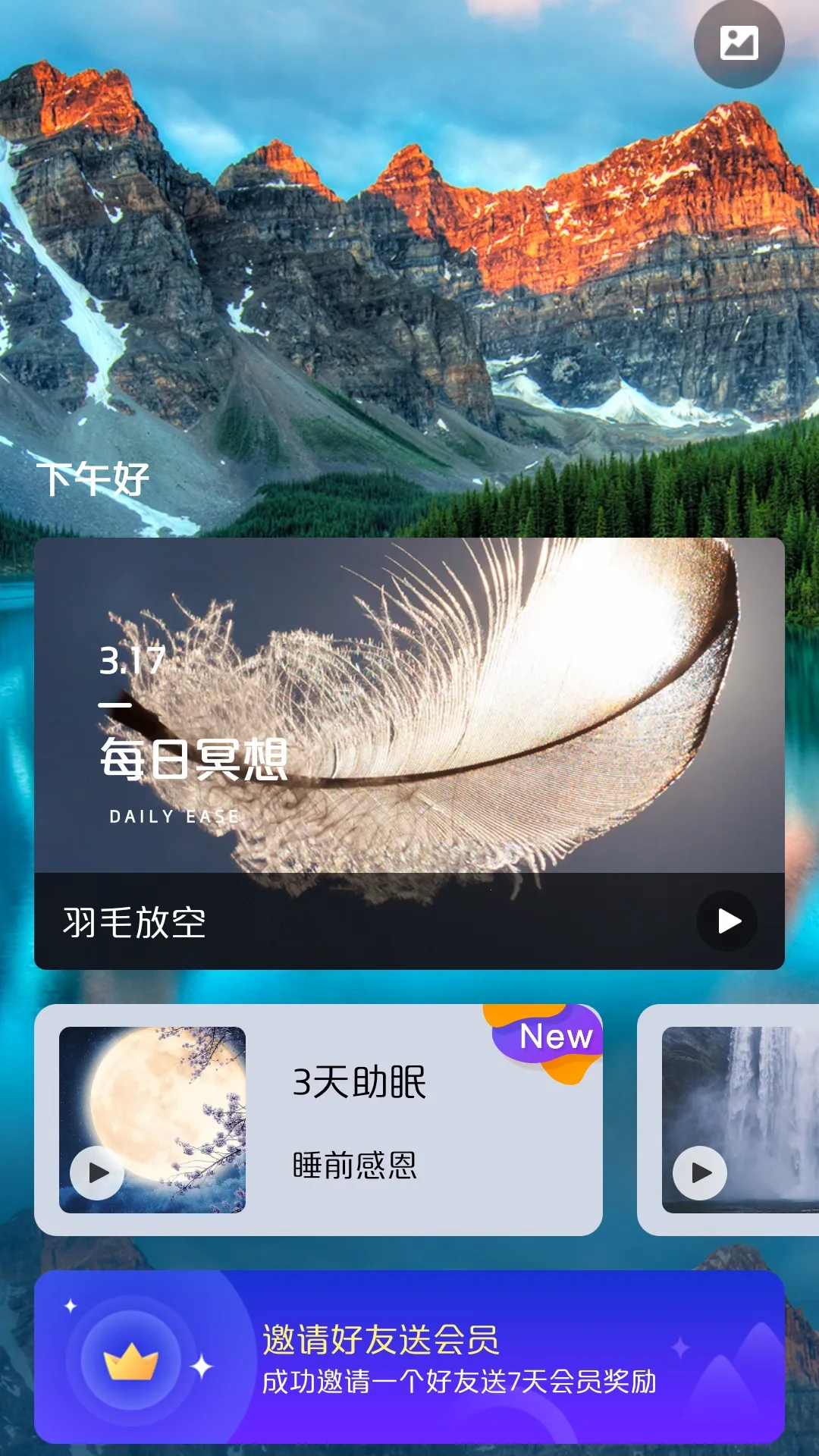This screenshot has width=819, height=1456.
Task: Open the 邀请好友送会员 invite banner
Action: coord(409,1357)
